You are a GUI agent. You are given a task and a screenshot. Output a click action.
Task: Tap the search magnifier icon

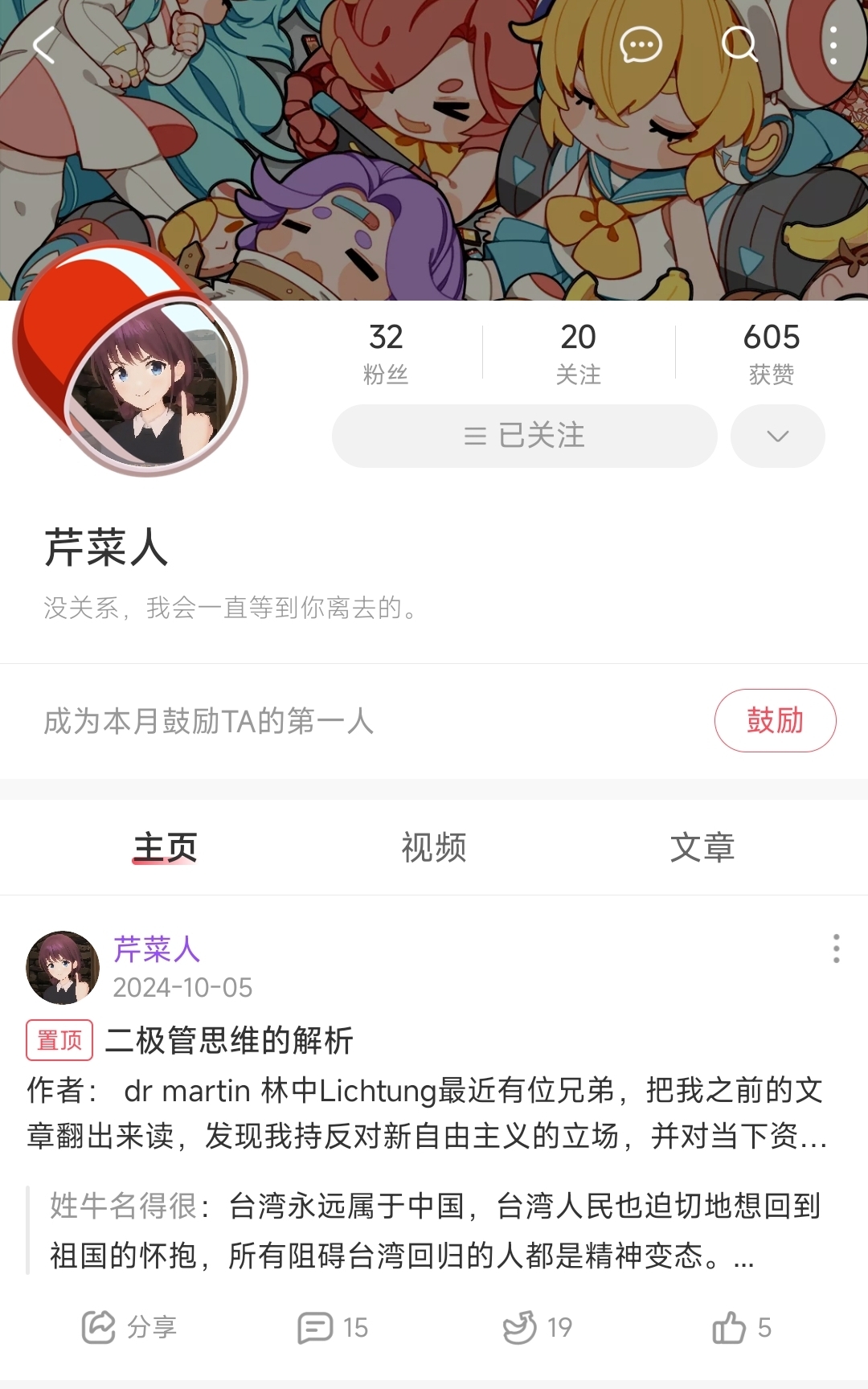point(739,45)
